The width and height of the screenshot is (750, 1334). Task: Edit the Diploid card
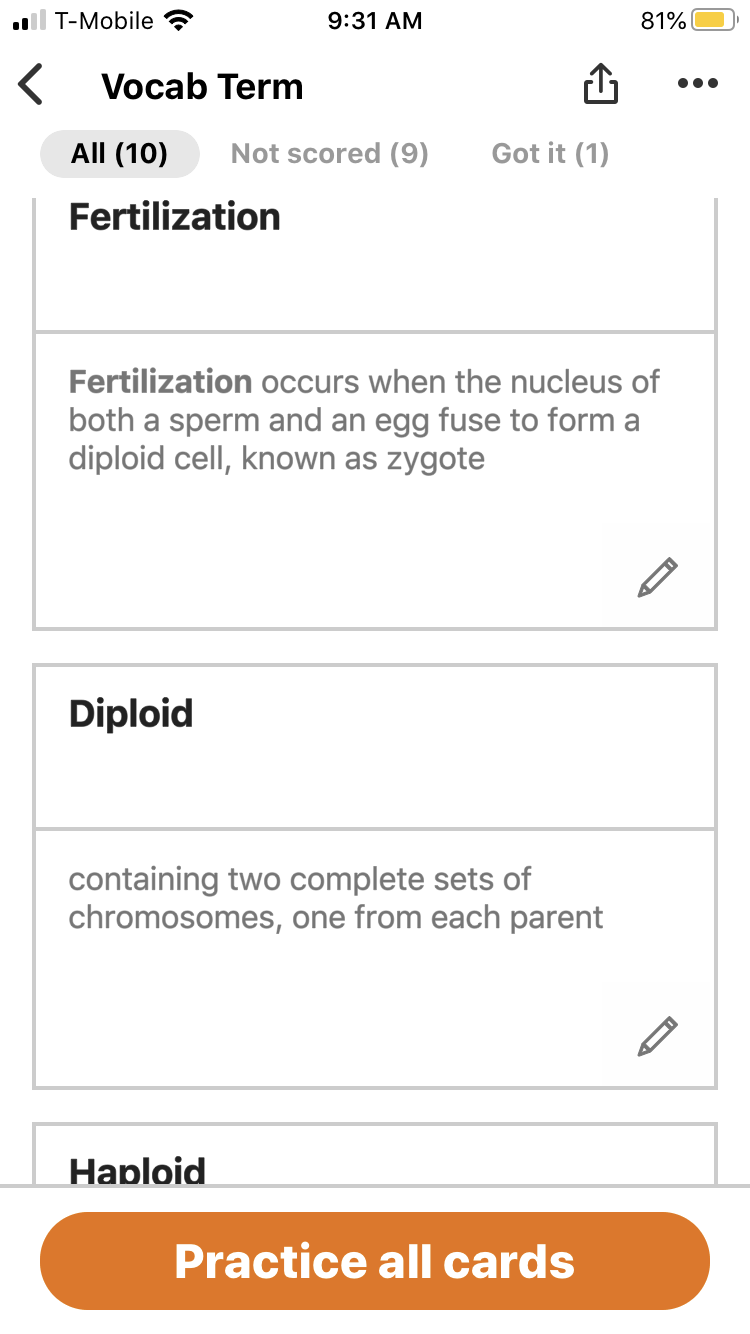click(x=657, y=1037)
